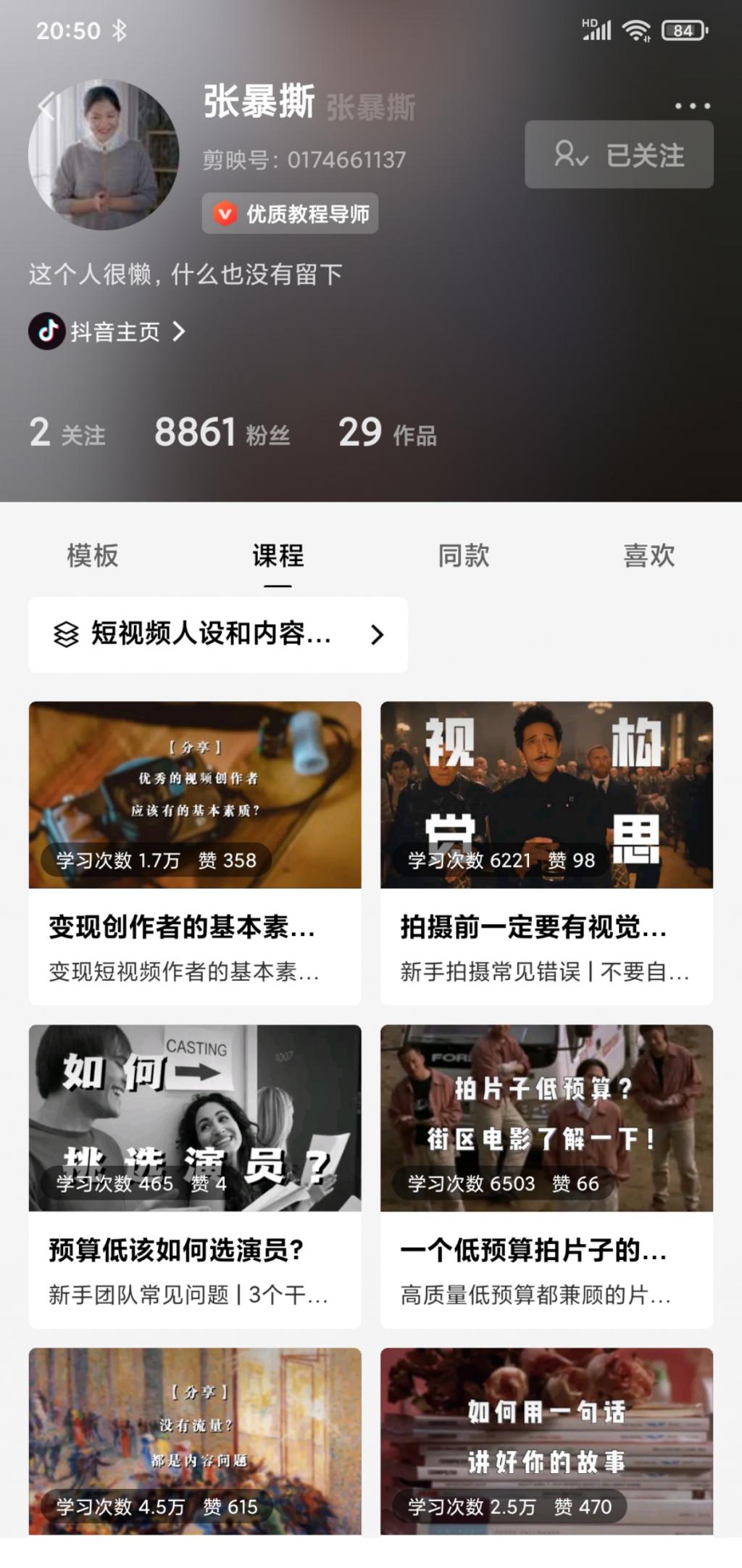742x1568 pixels.
Task: Open the 喜欢 tab
Action: pos(649,556)
